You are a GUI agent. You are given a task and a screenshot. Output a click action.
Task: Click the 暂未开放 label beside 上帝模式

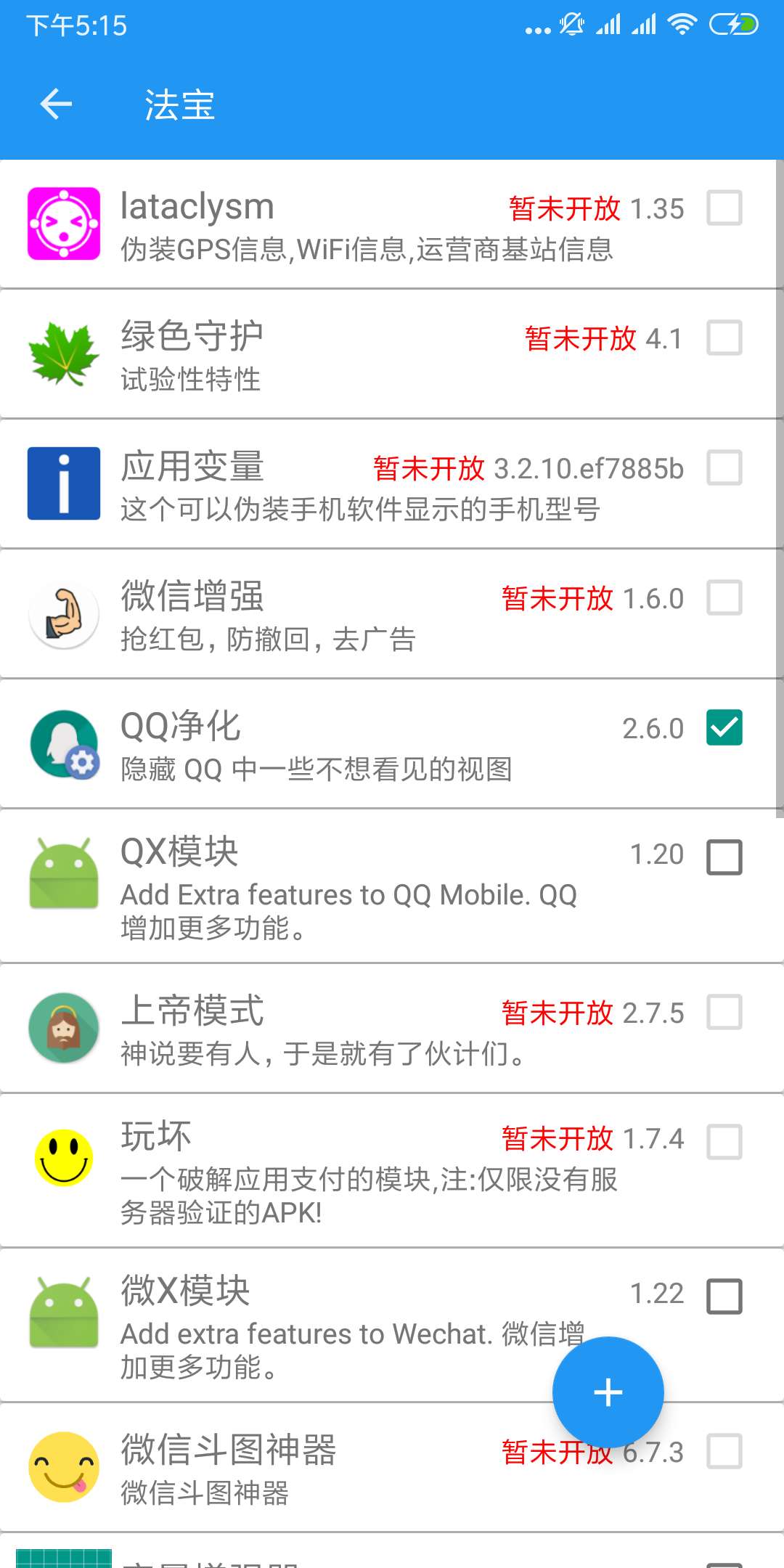point(556,1012)
